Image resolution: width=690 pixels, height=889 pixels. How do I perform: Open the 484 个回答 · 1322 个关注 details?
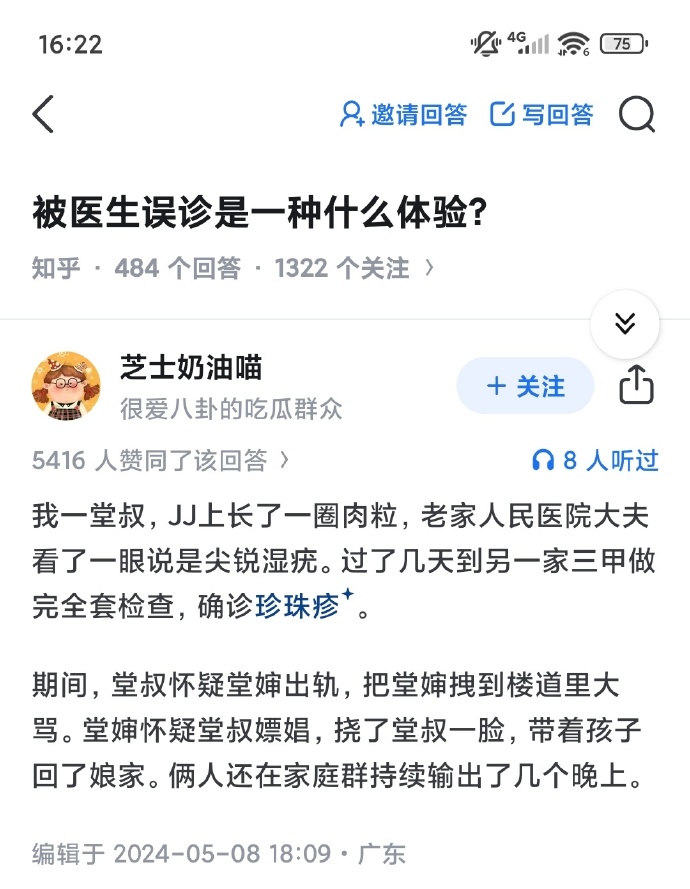click(x=275, y=268)
